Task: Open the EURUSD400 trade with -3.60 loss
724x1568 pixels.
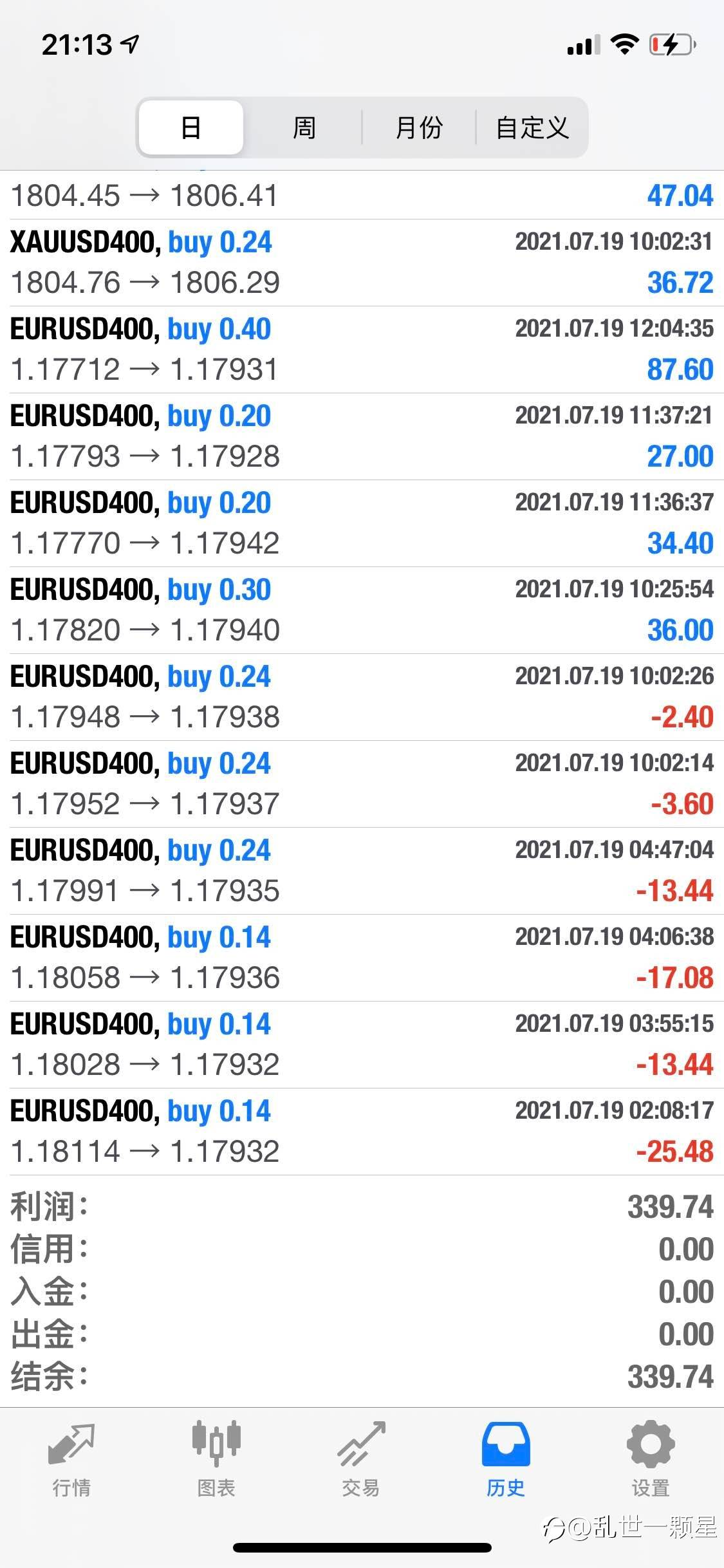Action: 362,784
